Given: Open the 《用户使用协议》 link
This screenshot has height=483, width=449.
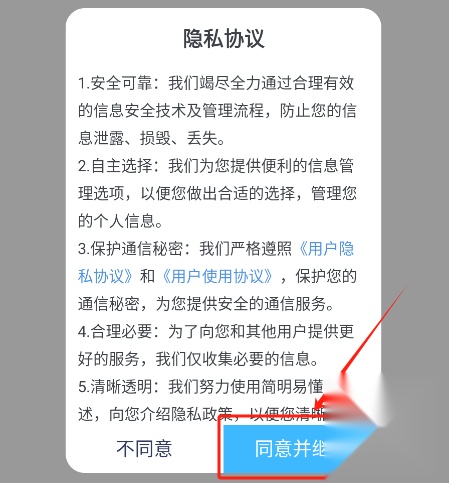Looking at the screenshot, I should (x=218, y=276).
